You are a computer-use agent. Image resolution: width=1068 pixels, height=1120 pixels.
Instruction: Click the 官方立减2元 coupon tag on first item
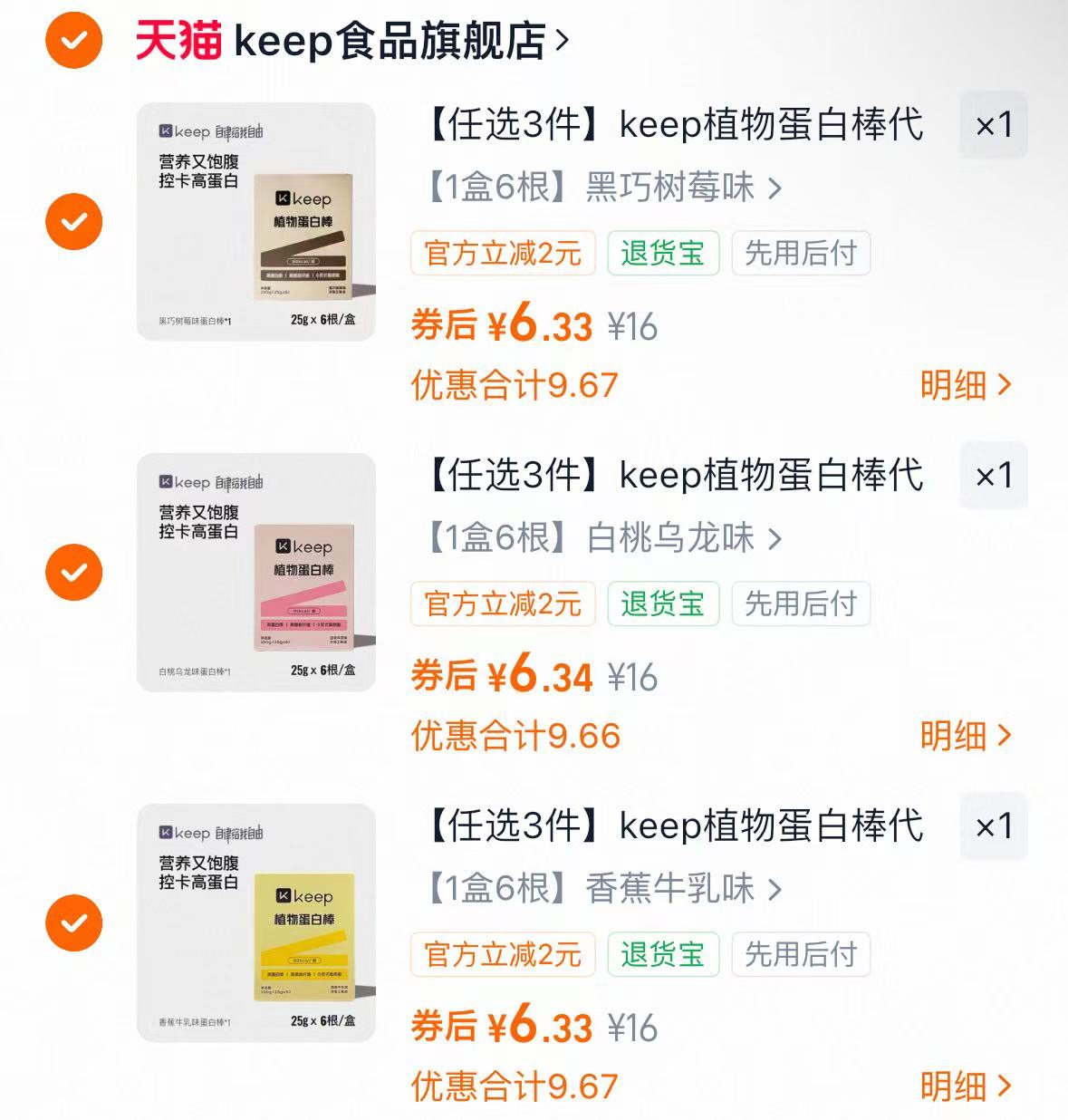(x=503, y=254)
